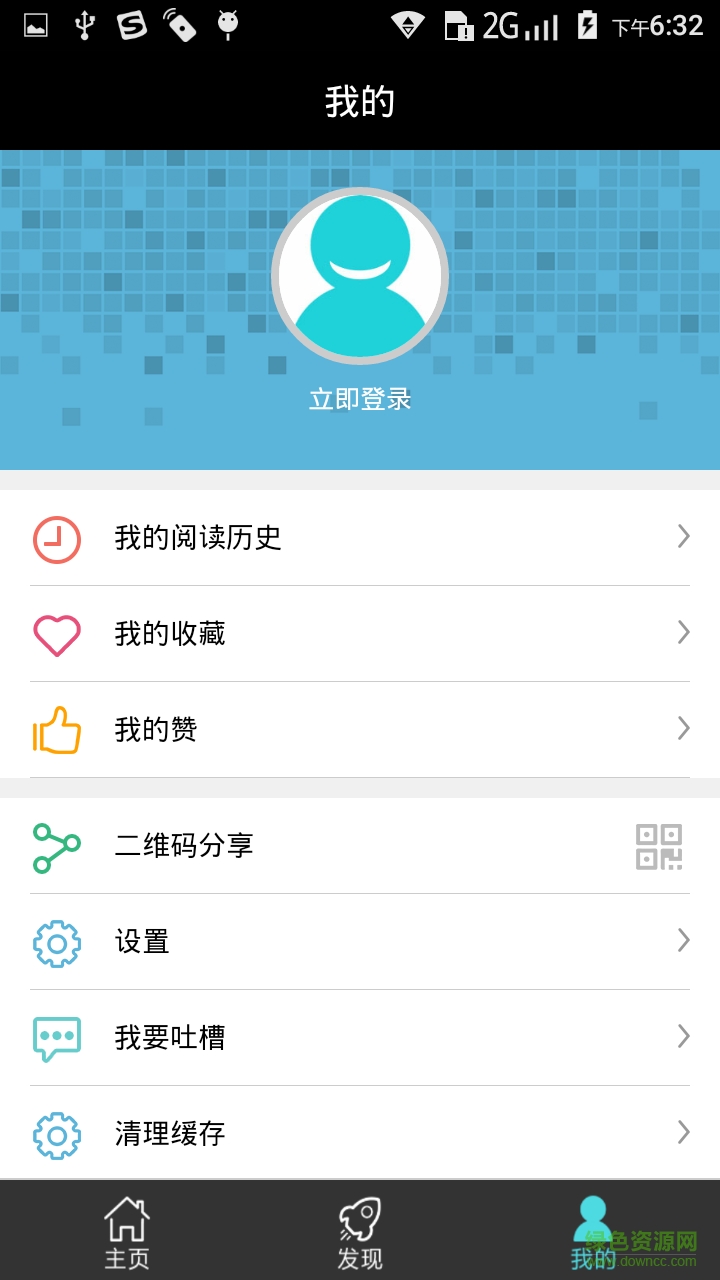
Task: Tap the gear icon next to 设置
Action: (58, 941)
